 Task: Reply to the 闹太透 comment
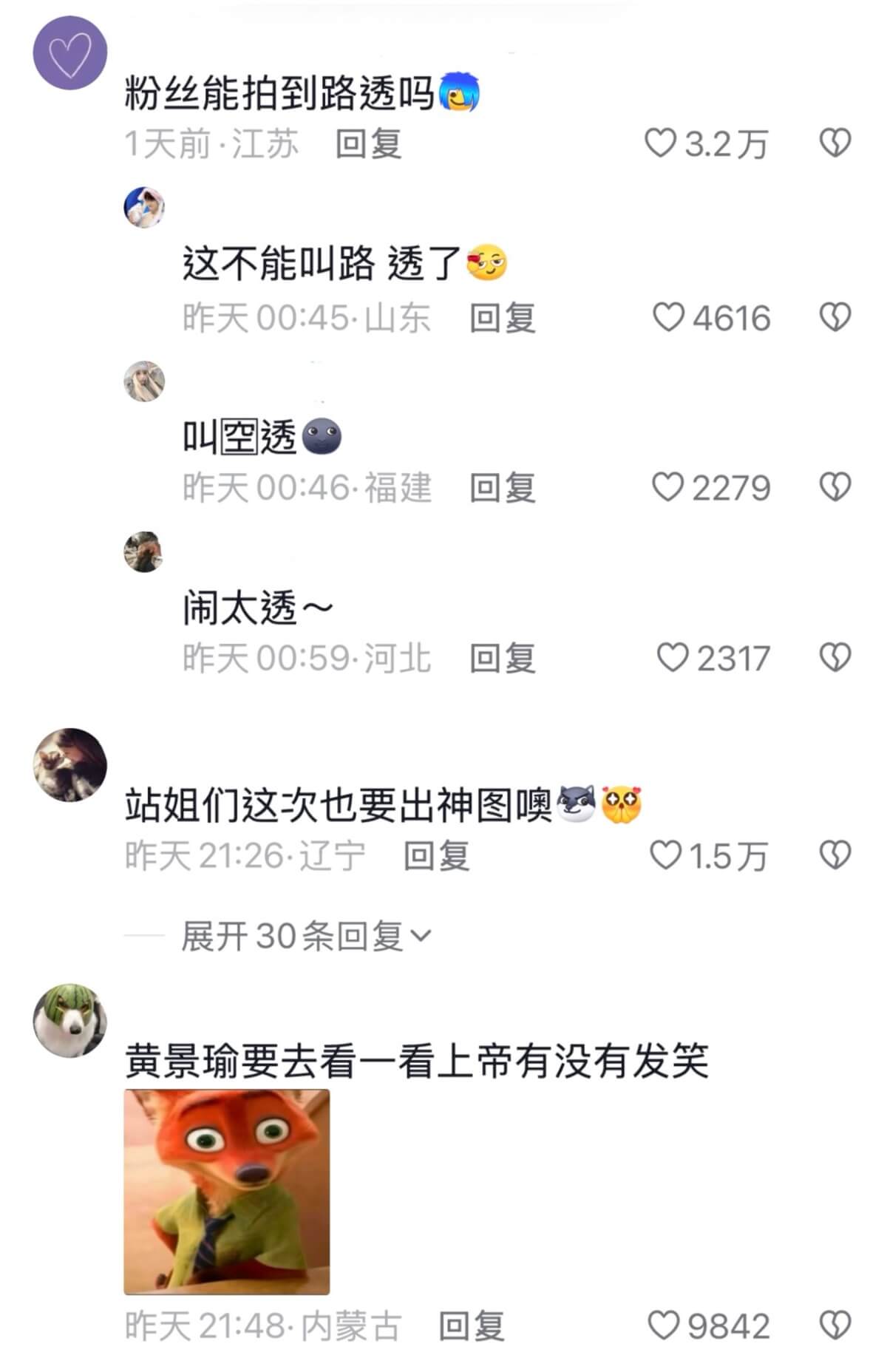click(x=503, y=658)
